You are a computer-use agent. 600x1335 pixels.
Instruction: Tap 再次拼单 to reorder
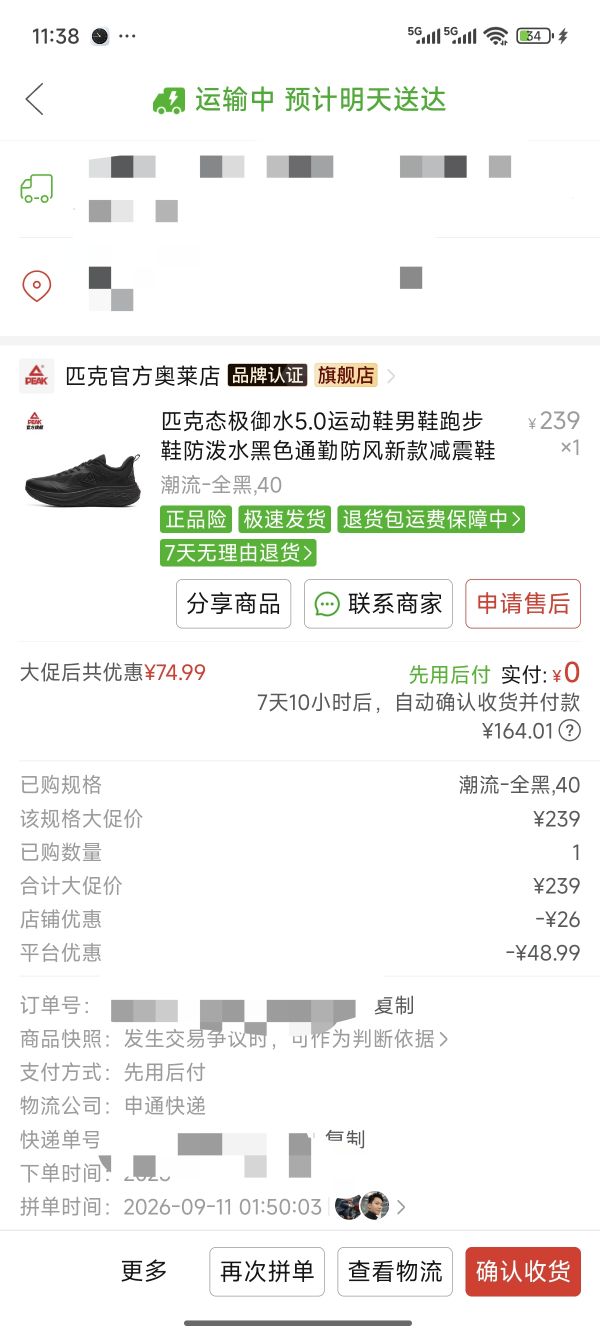(267, 1272)
